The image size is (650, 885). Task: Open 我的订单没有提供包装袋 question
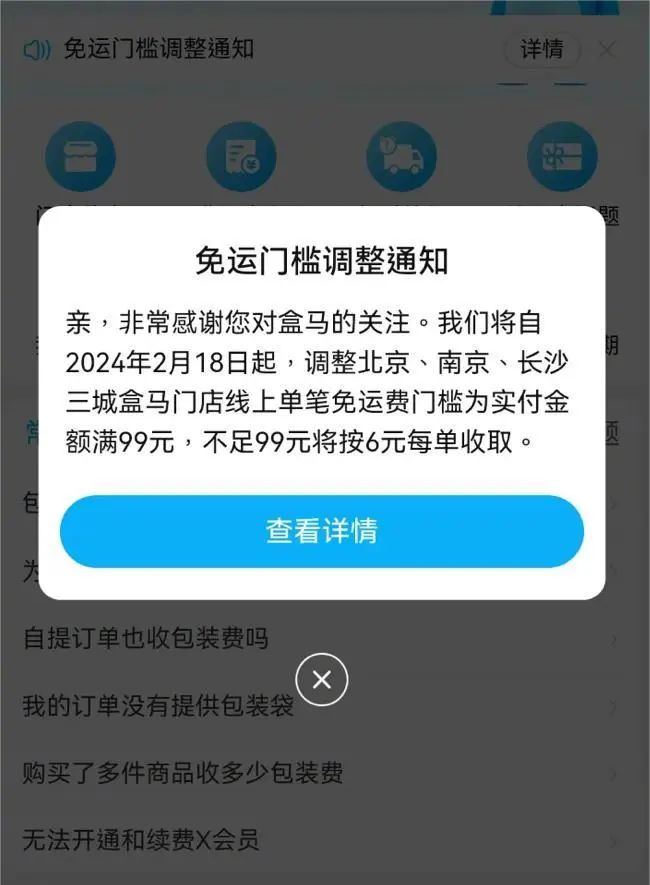[158, 706]
